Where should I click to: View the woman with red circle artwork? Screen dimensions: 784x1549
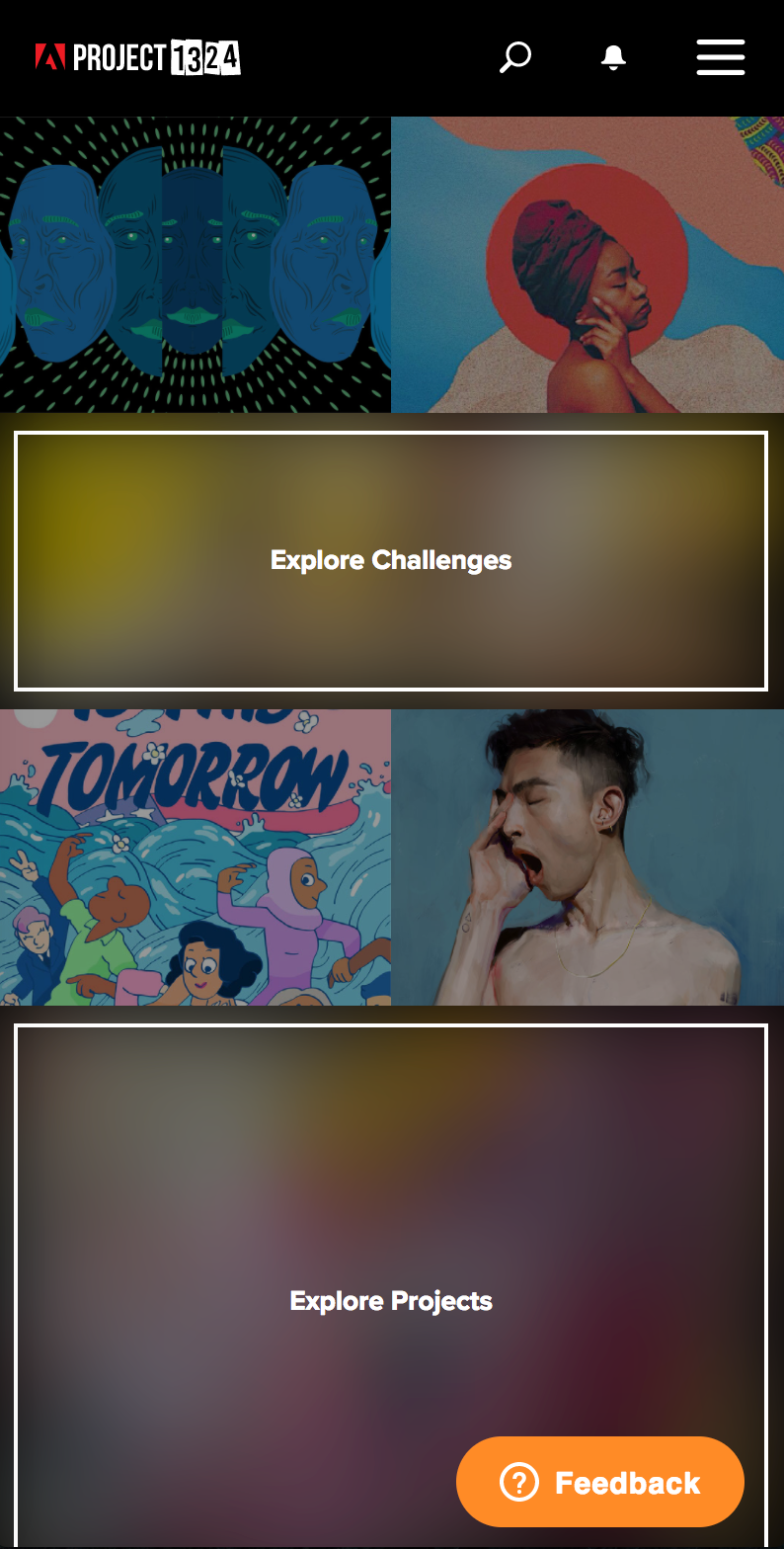coord(588,265)
